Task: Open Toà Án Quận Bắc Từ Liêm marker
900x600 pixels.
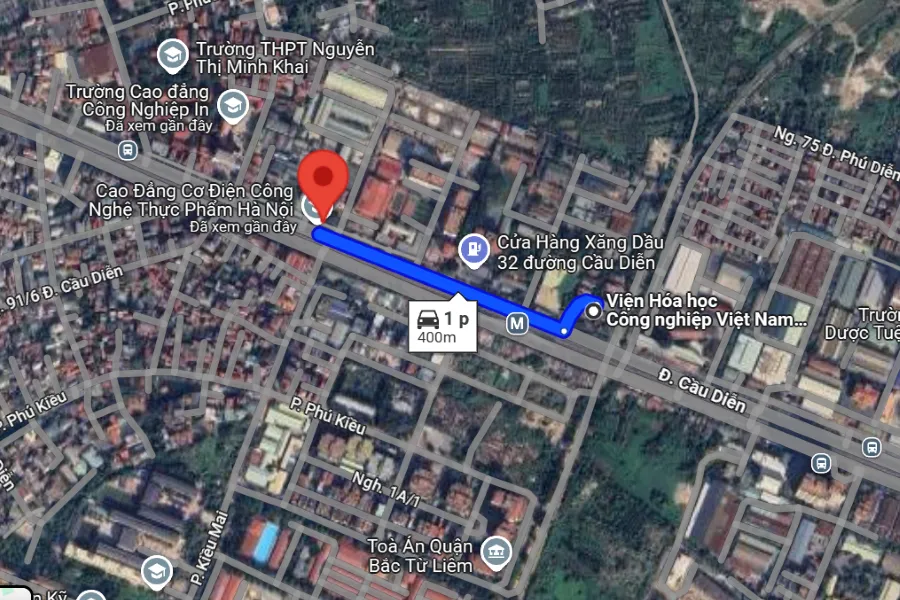Action: pyautogui.click(x=494, y=551)
